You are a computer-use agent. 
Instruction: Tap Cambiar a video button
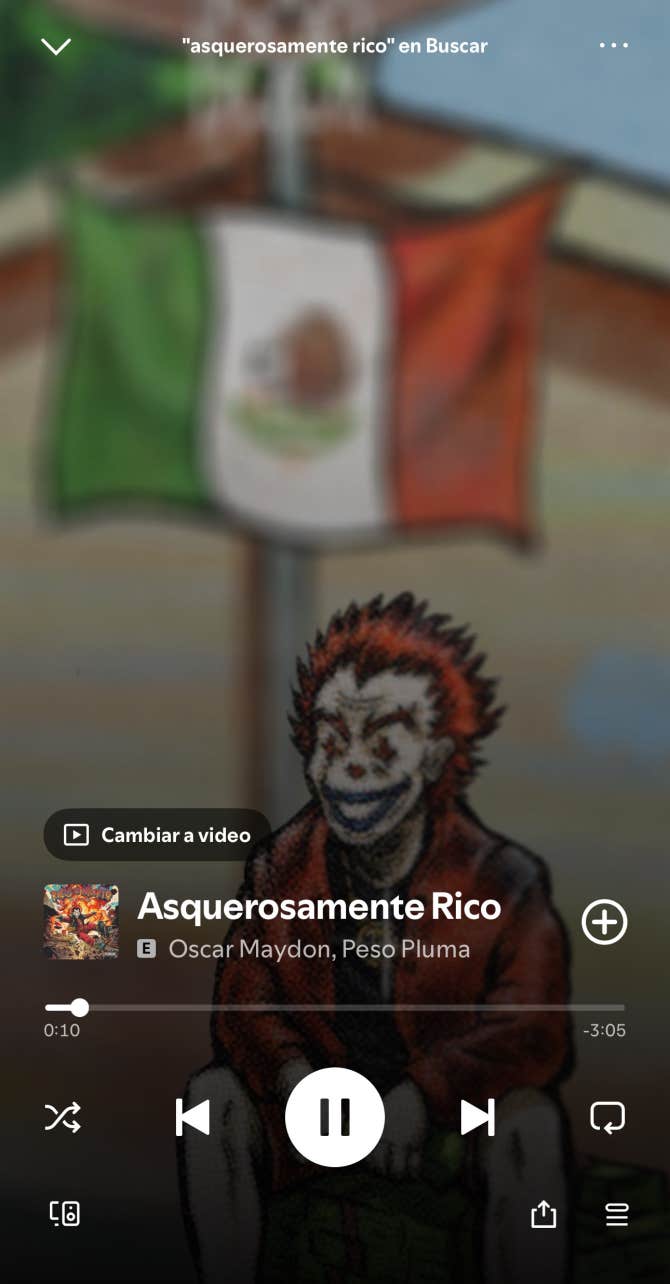coord(157,834)
